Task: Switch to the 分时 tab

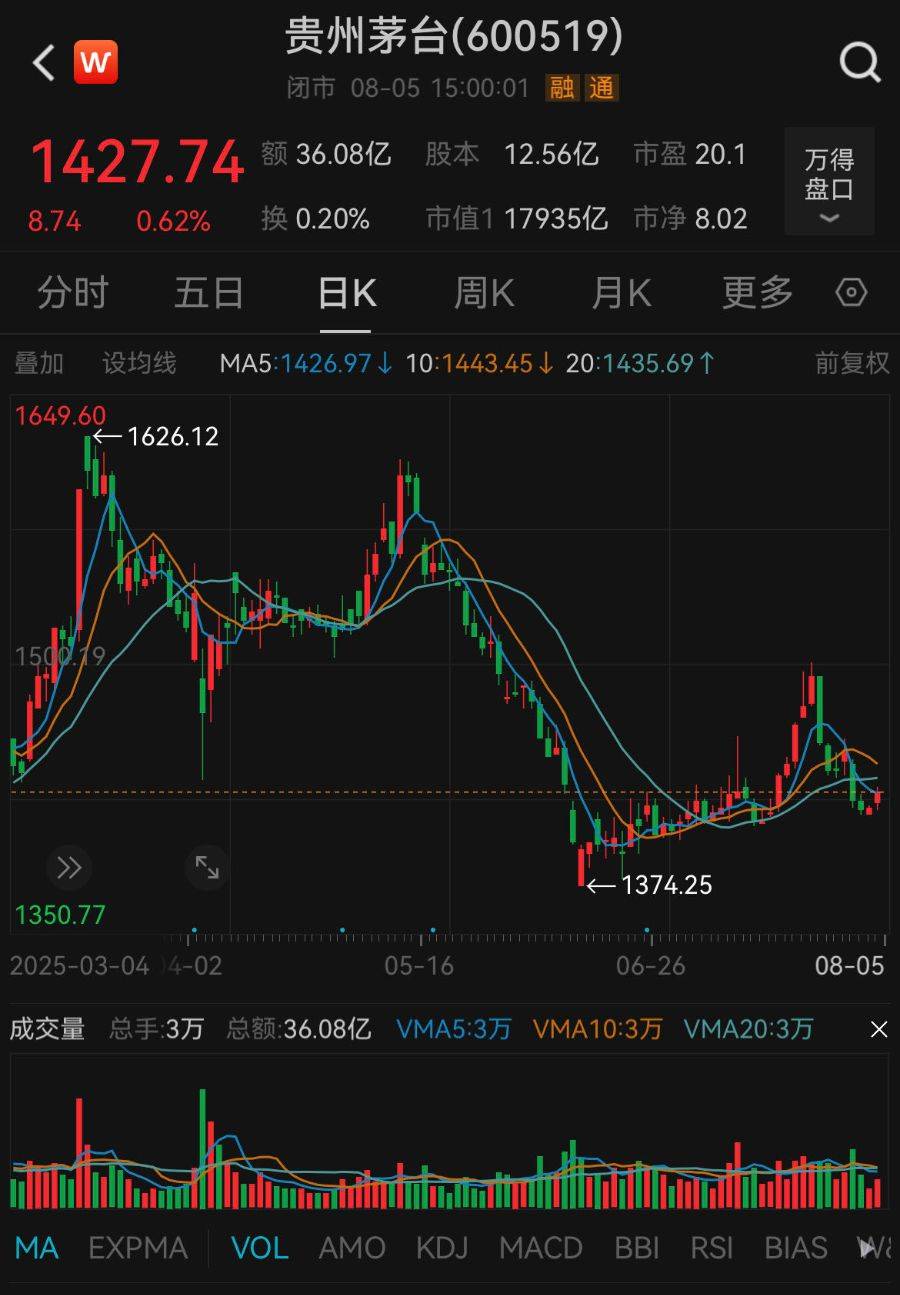Action: coord(72,293)
